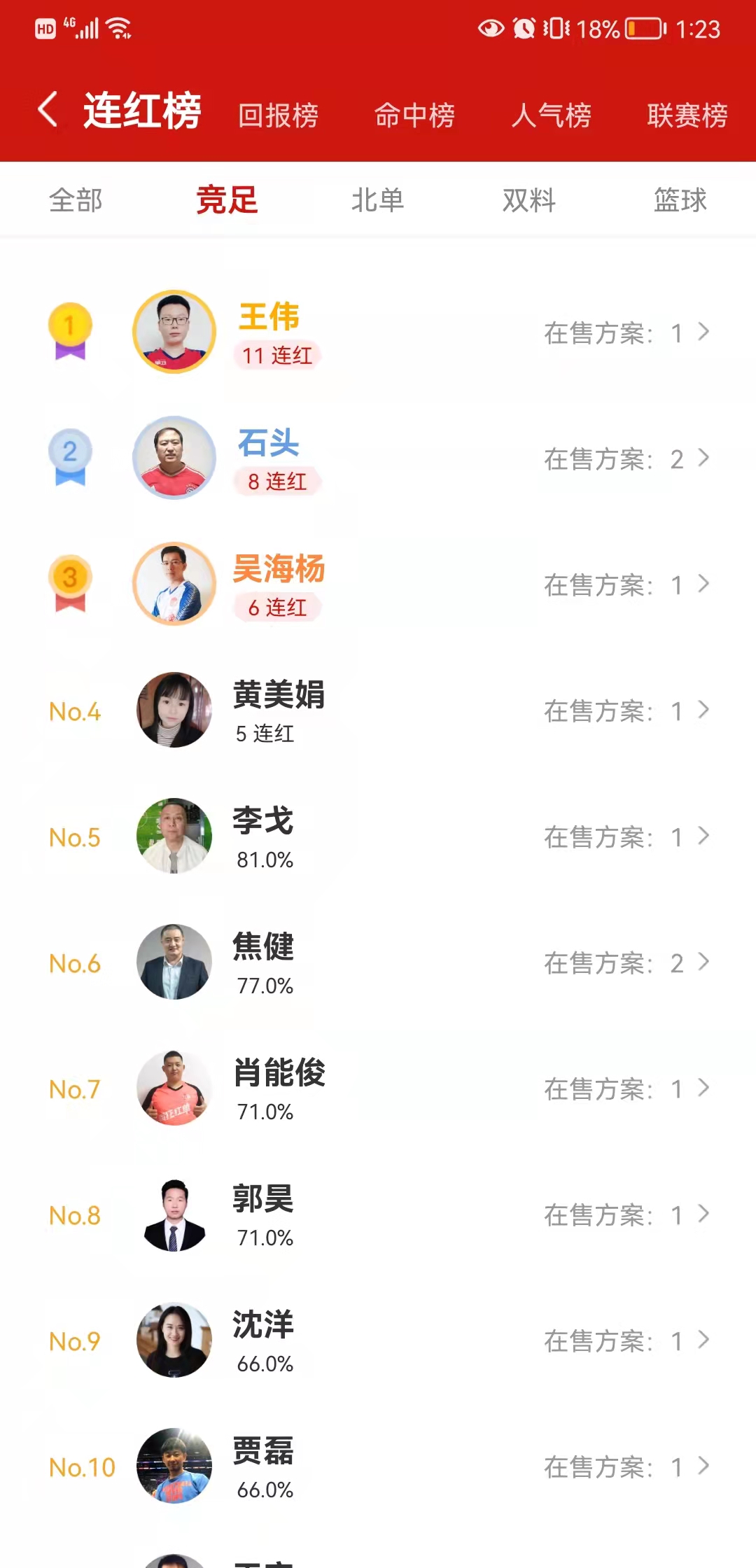View 肖能俊's ranking entry

(378, 1088)
